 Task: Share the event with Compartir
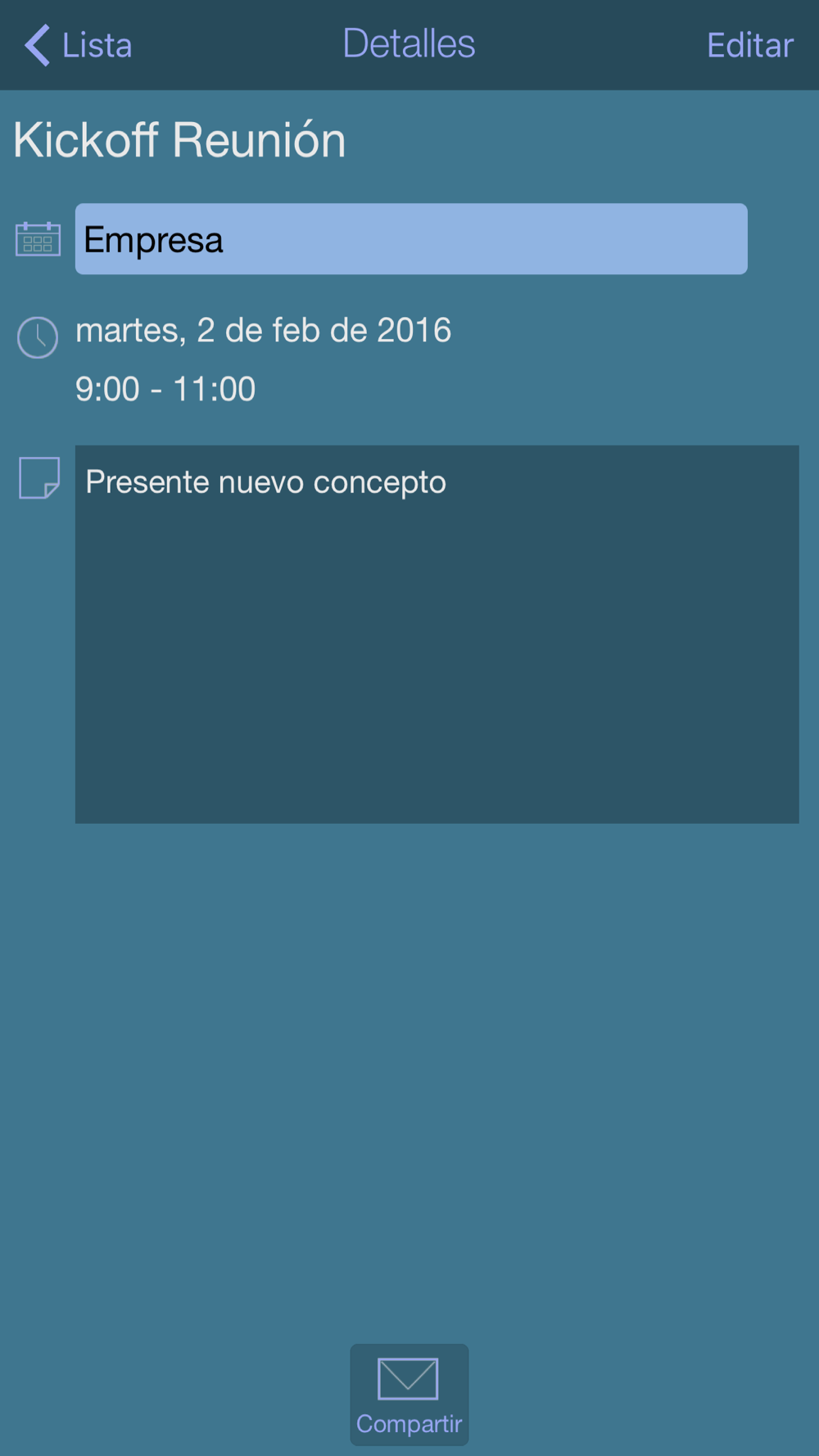pyautogui.click(x=409, y=1395)
